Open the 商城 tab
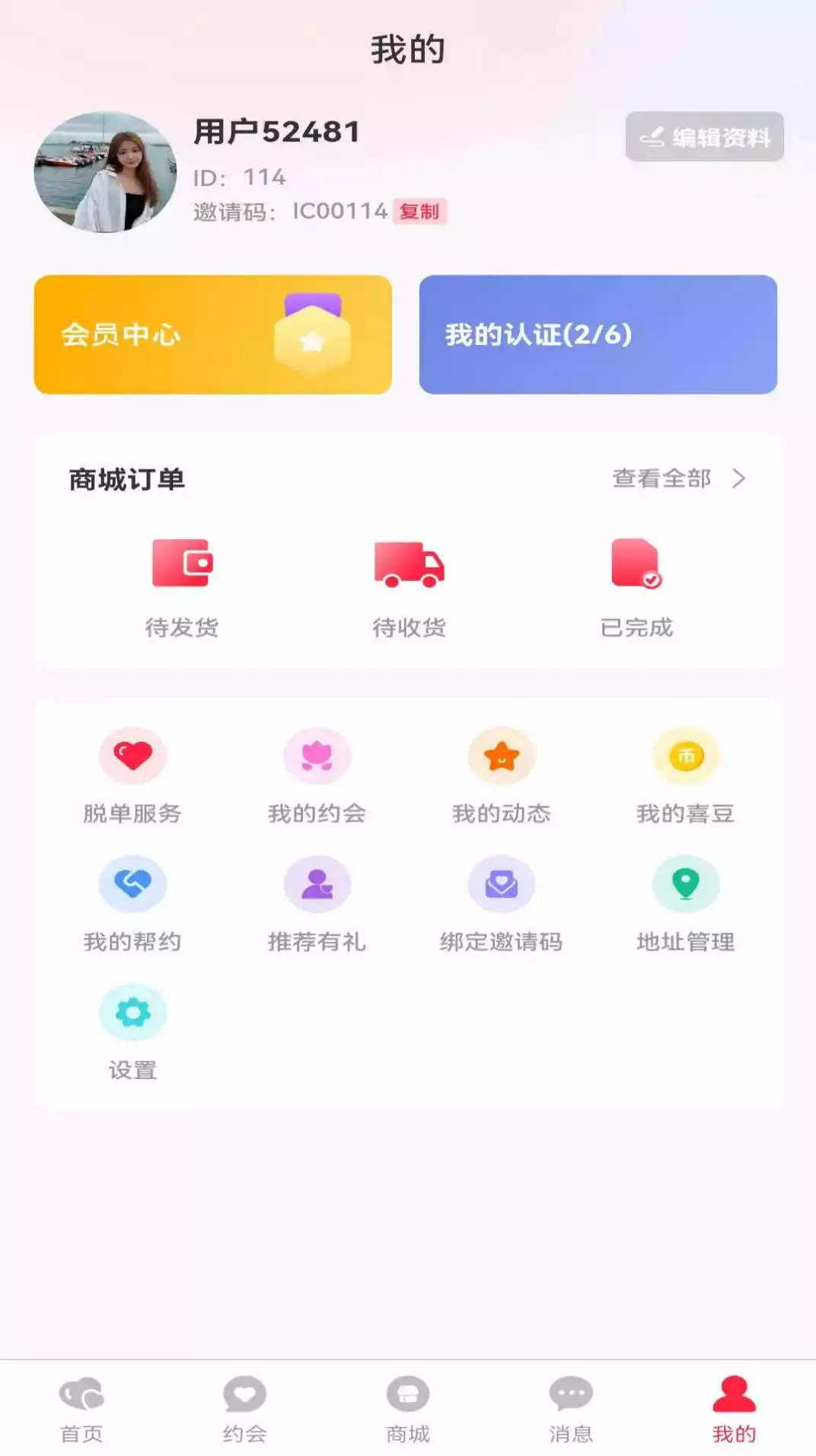Image resolution: width=816 pixels, height=1456 pixels. [408, 1409]
